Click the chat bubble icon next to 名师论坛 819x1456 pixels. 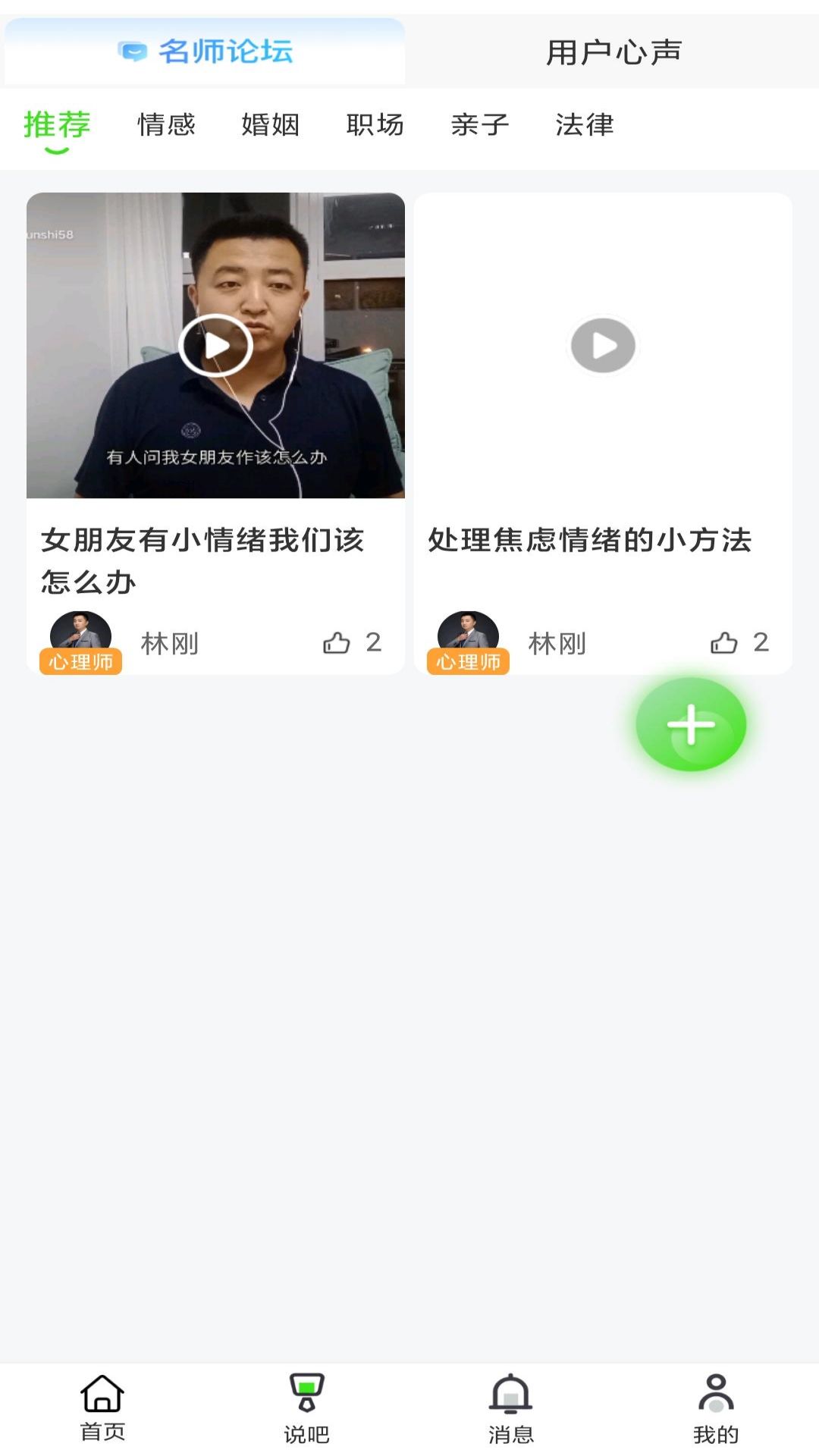tap(132, 50)
